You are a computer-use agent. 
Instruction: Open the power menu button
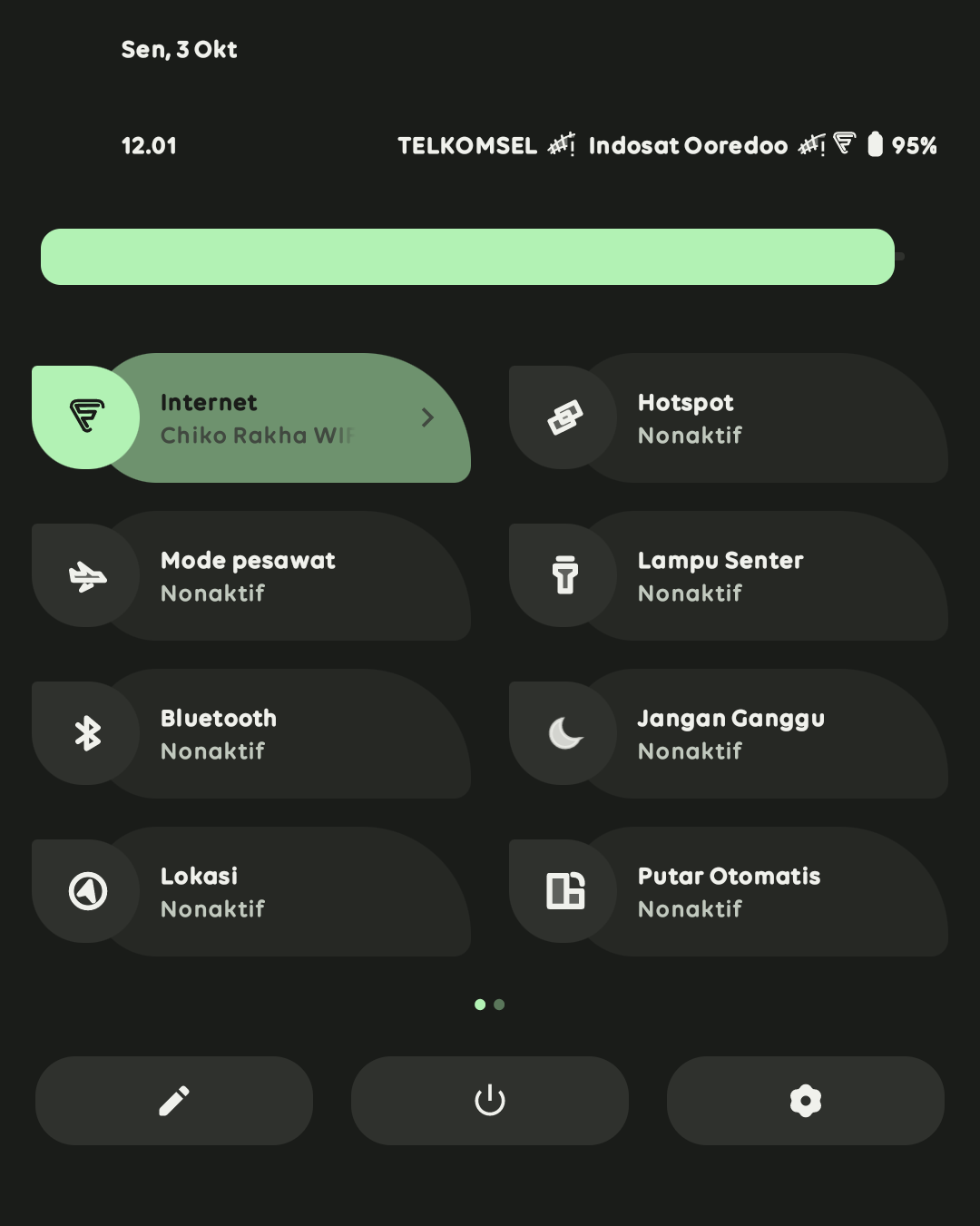[x=490, y=1101]
